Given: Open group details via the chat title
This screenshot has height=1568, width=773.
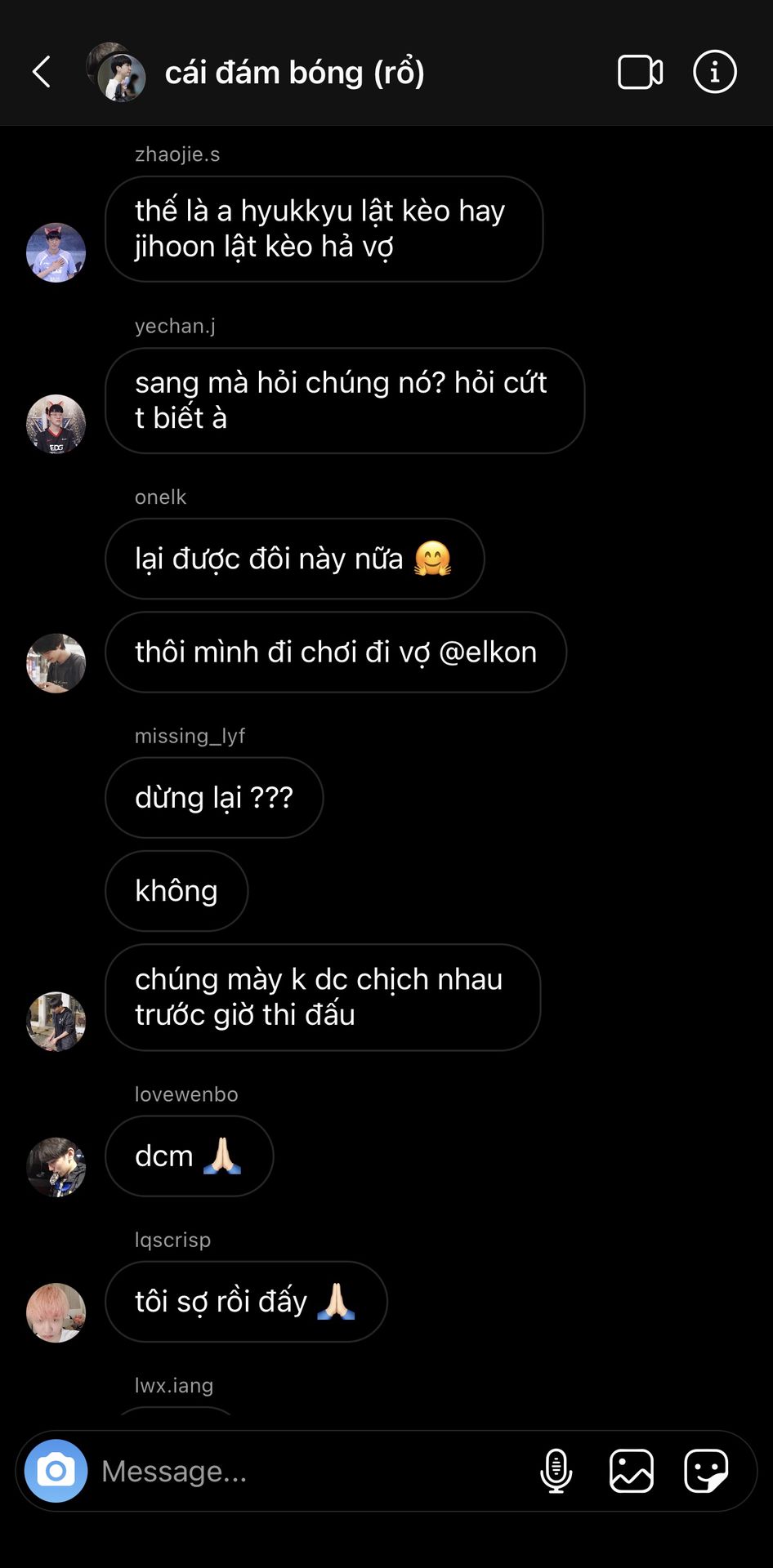Looking at the screenshot, I should 294,72.
